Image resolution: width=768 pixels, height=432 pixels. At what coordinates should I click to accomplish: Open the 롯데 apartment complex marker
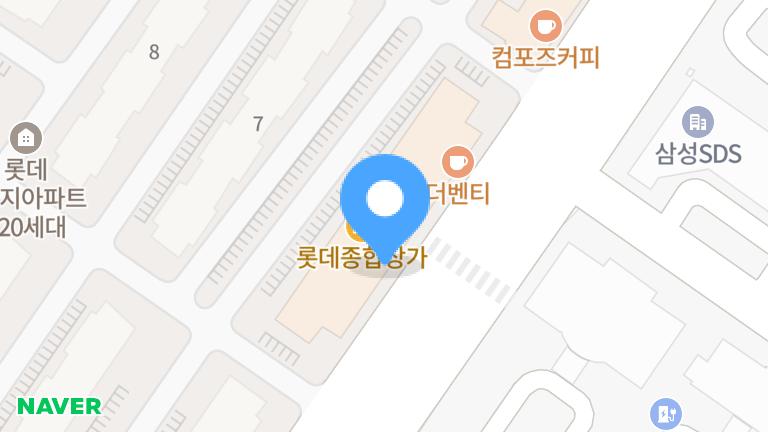[x=25, y=138]
